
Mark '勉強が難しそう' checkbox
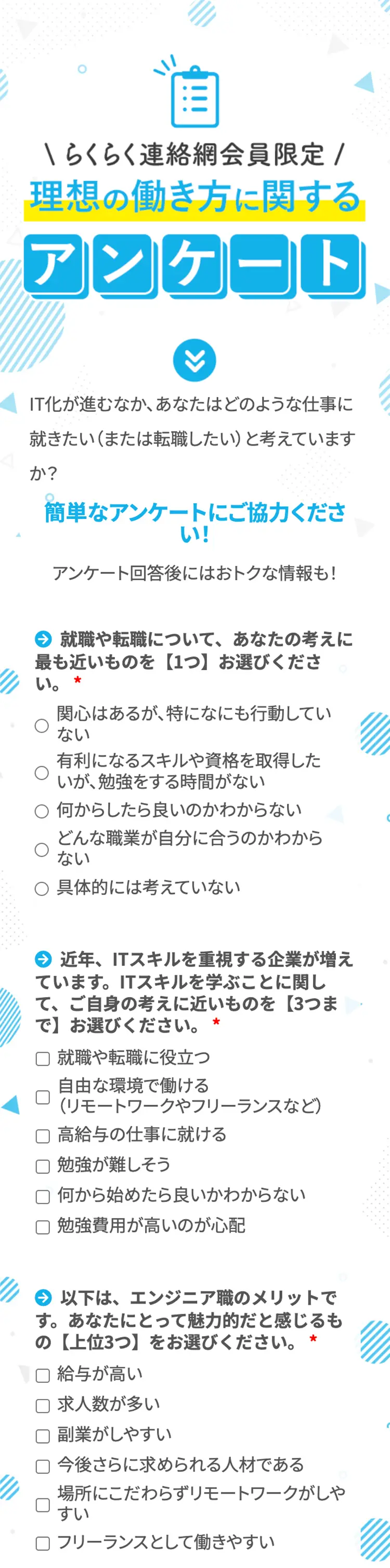pyautogui.click(x=43, y=1166)
